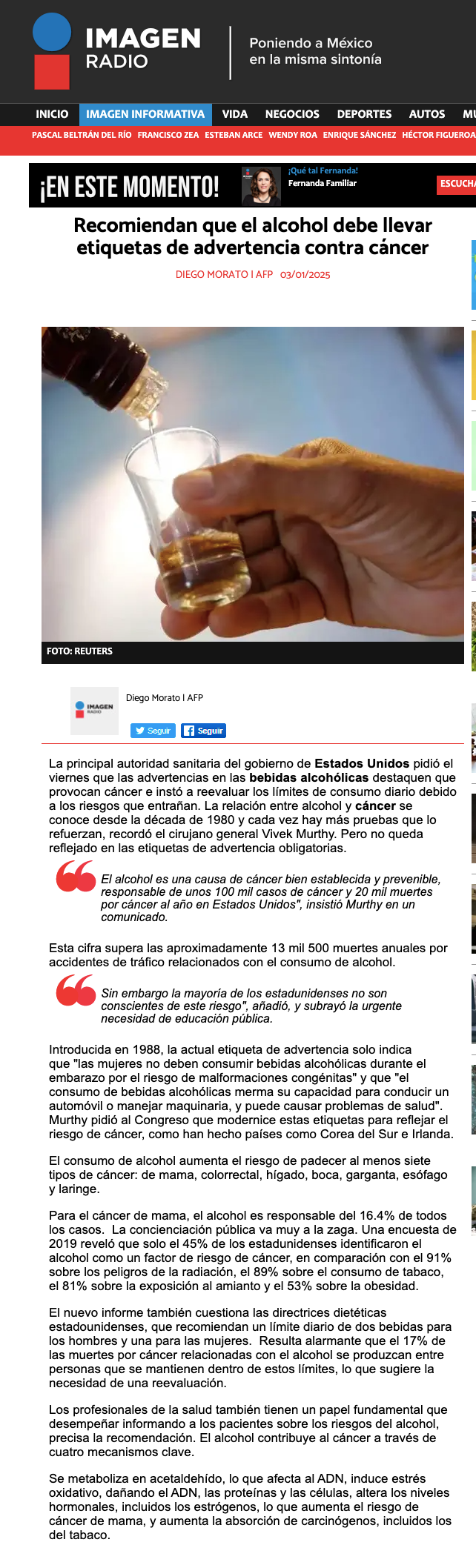The image size is (476, 1568).
Task: Open Pascal Beltrán del Río's page
Action: pyautogui.click(x=82, y=135)
